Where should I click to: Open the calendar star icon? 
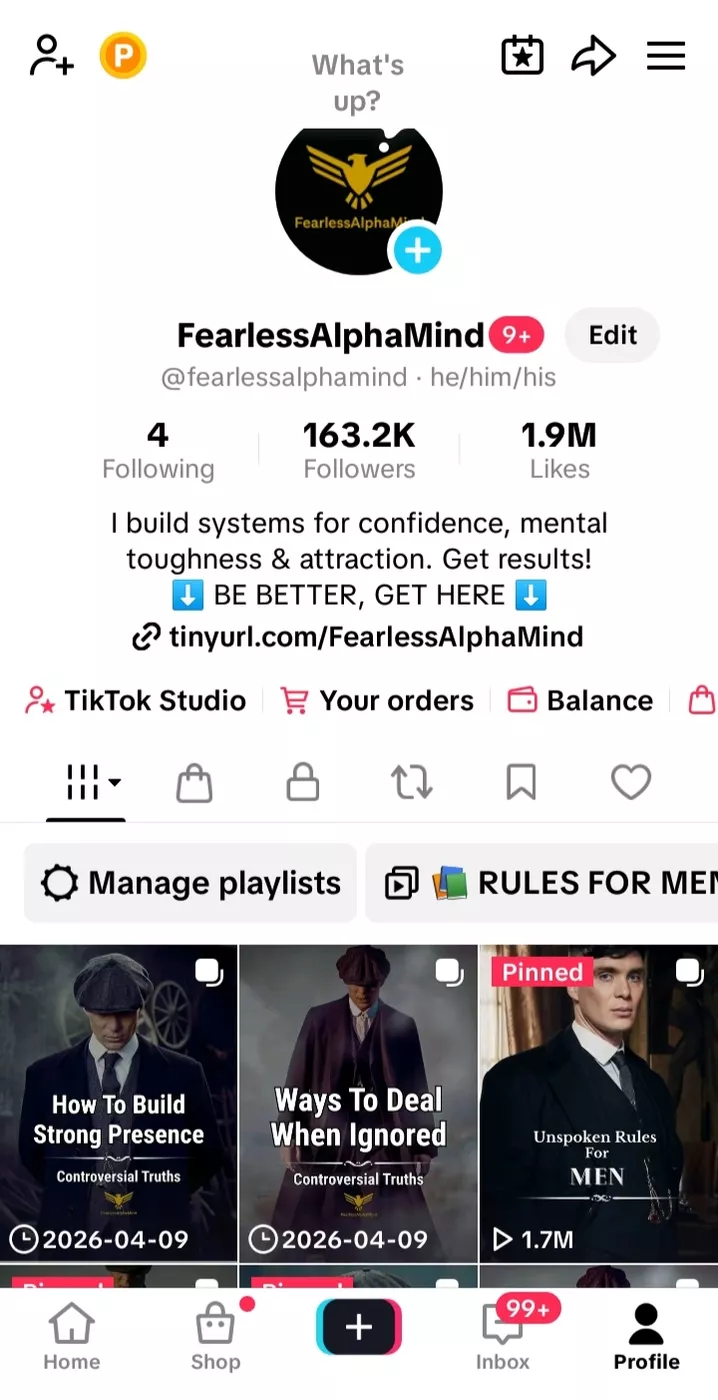click(x=522, y=56)
